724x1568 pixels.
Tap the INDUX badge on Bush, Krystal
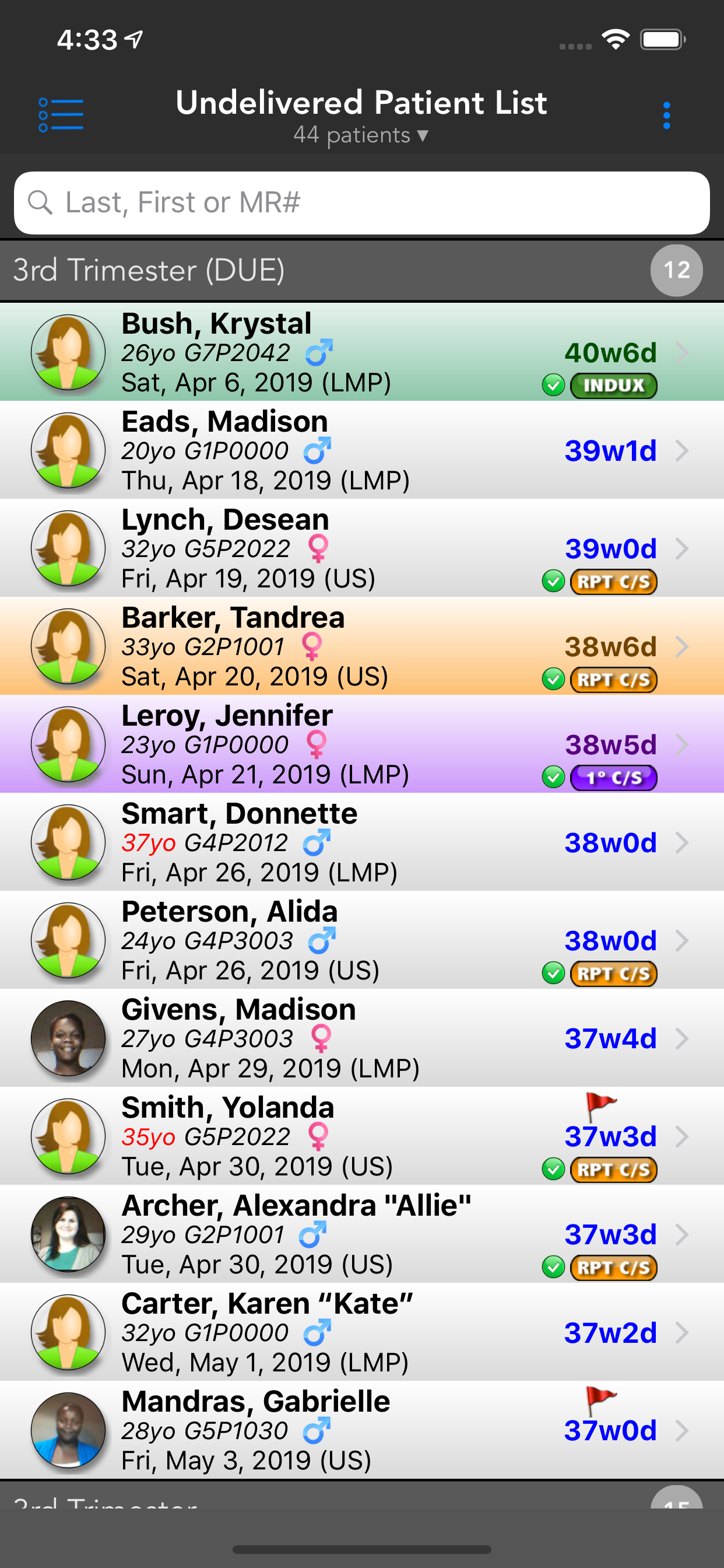click(613, 384)
